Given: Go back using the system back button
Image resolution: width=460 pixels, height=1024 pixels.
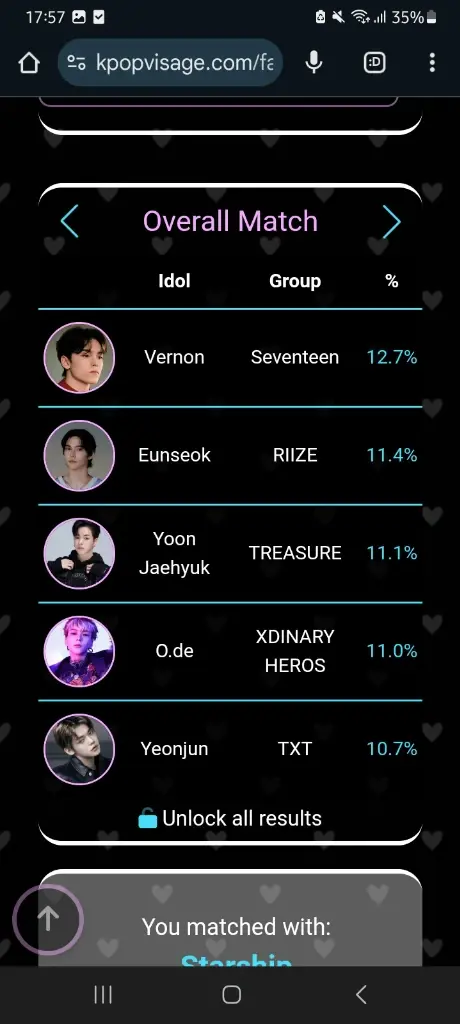Looking at the screenshot, I should pos(361,995).
